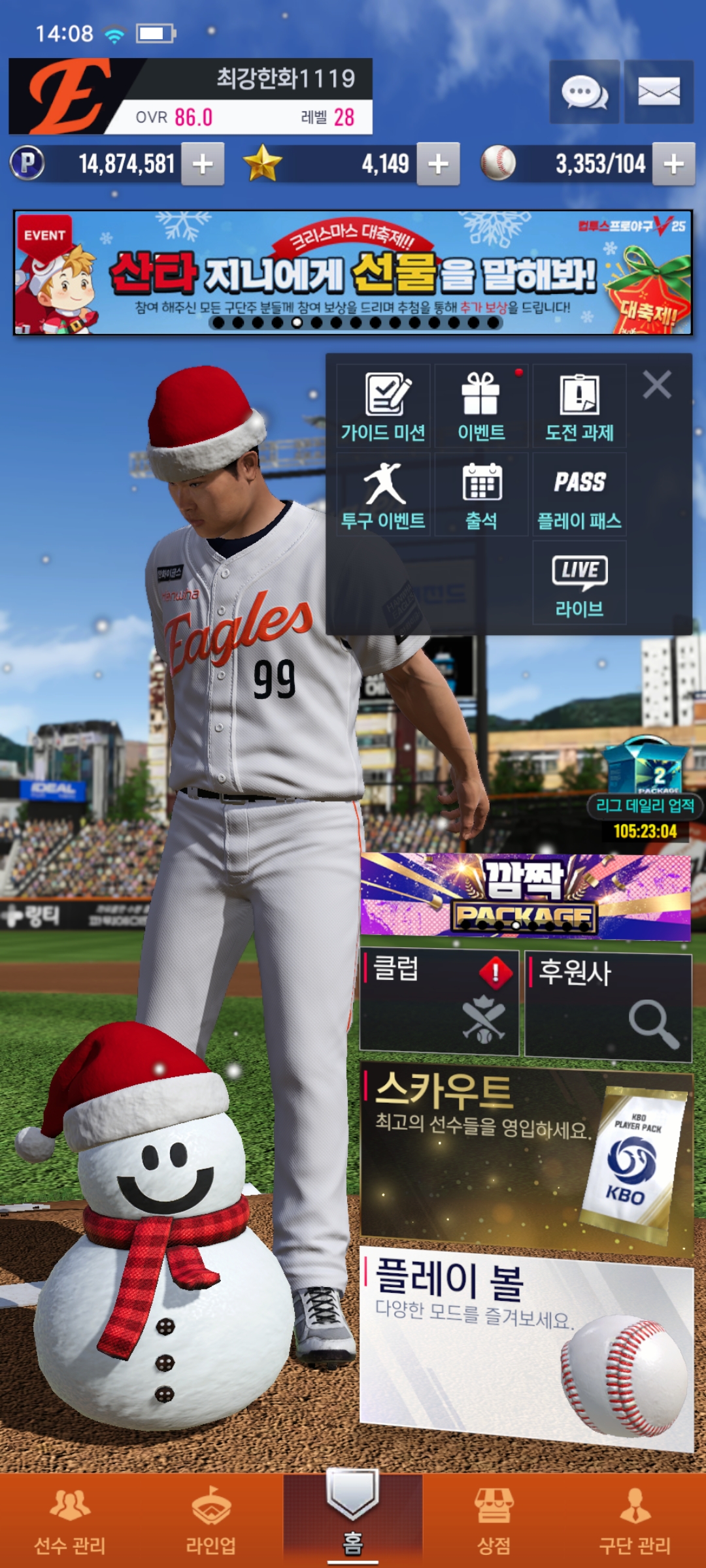This screenshot has height=1568, width=706.
Task: Open the chat bubble icon
Action: 584,92
